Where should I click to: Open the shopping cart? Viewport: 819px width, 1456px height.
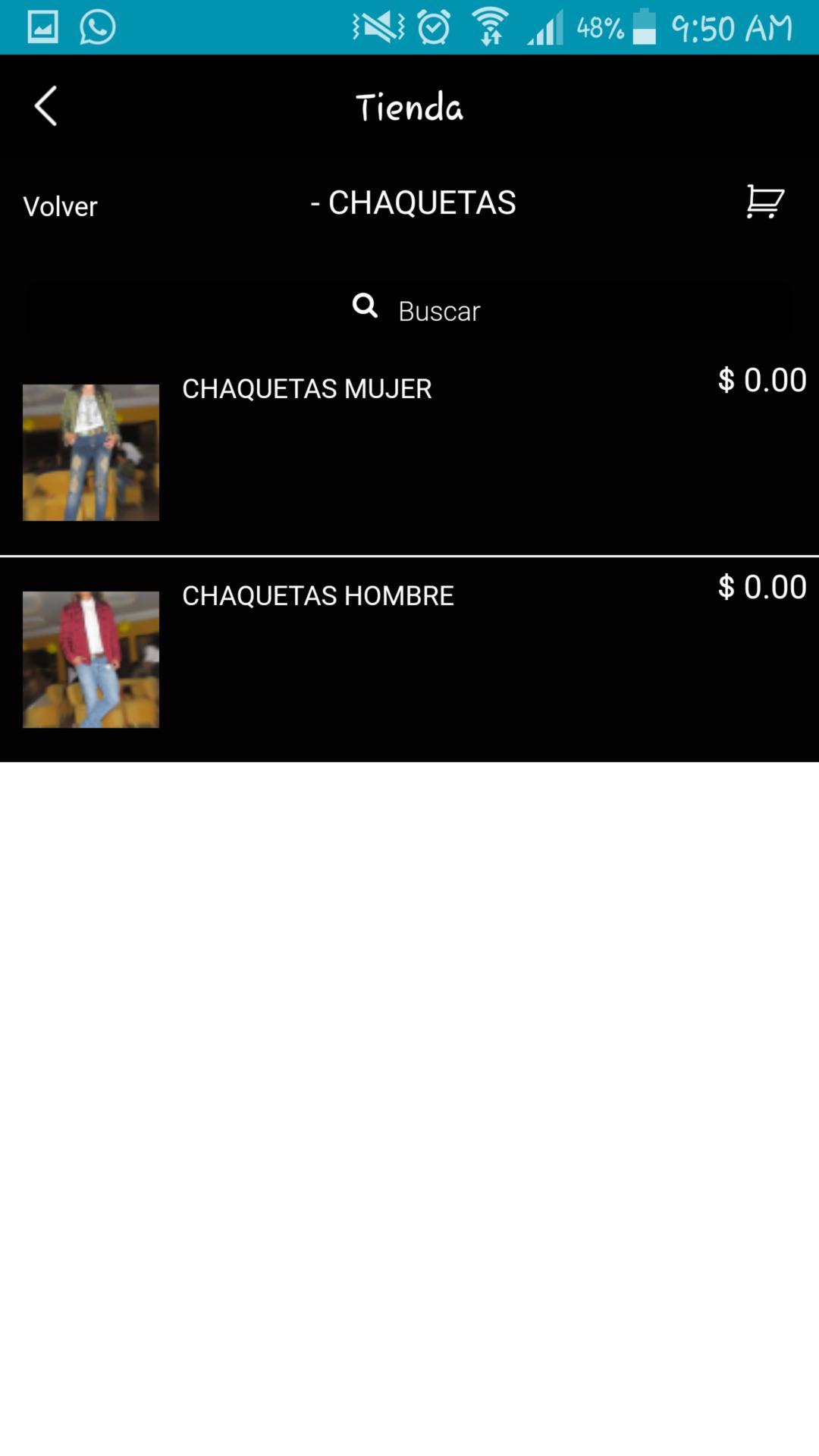click(764, 202)
